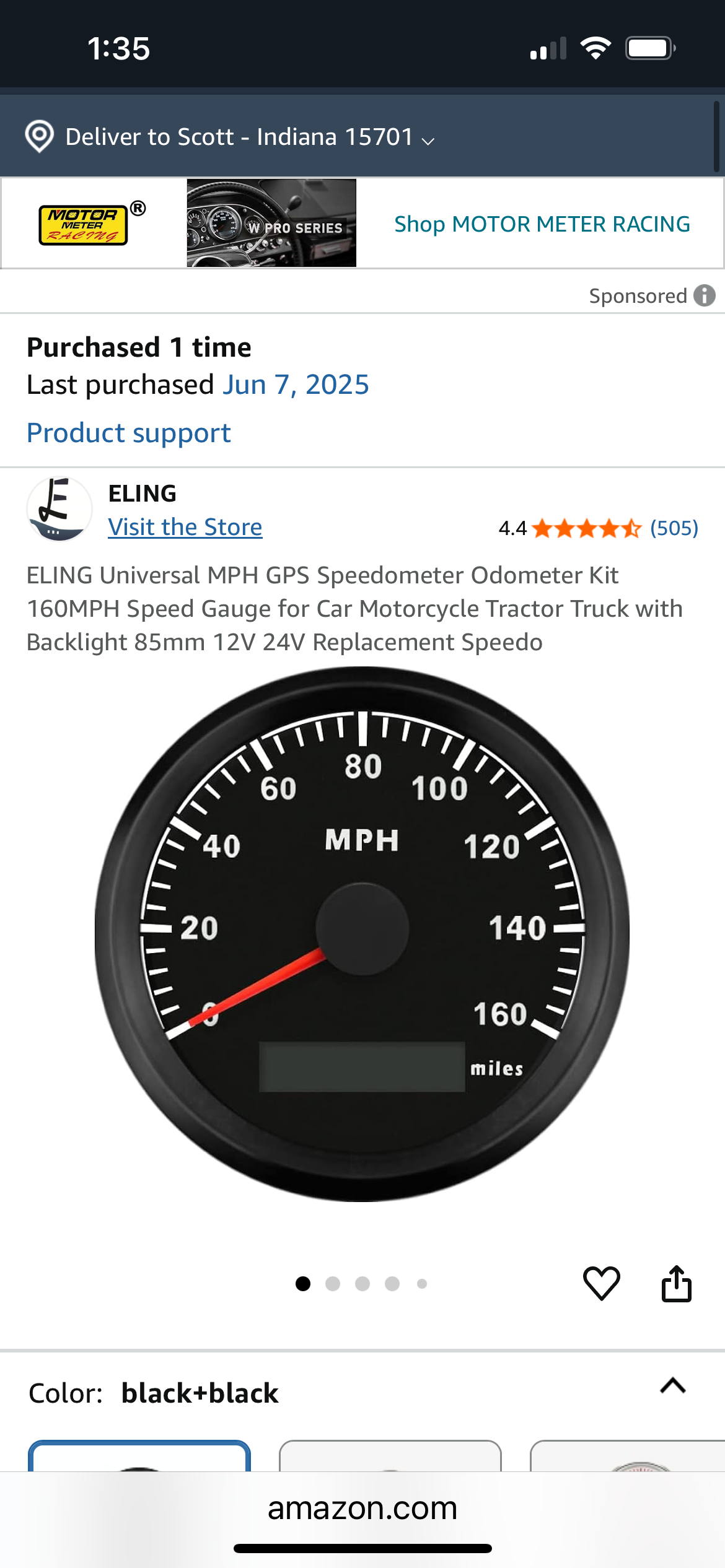Show Sponsored ad info
Screen dimensions: 725x1568
(704, 296)
